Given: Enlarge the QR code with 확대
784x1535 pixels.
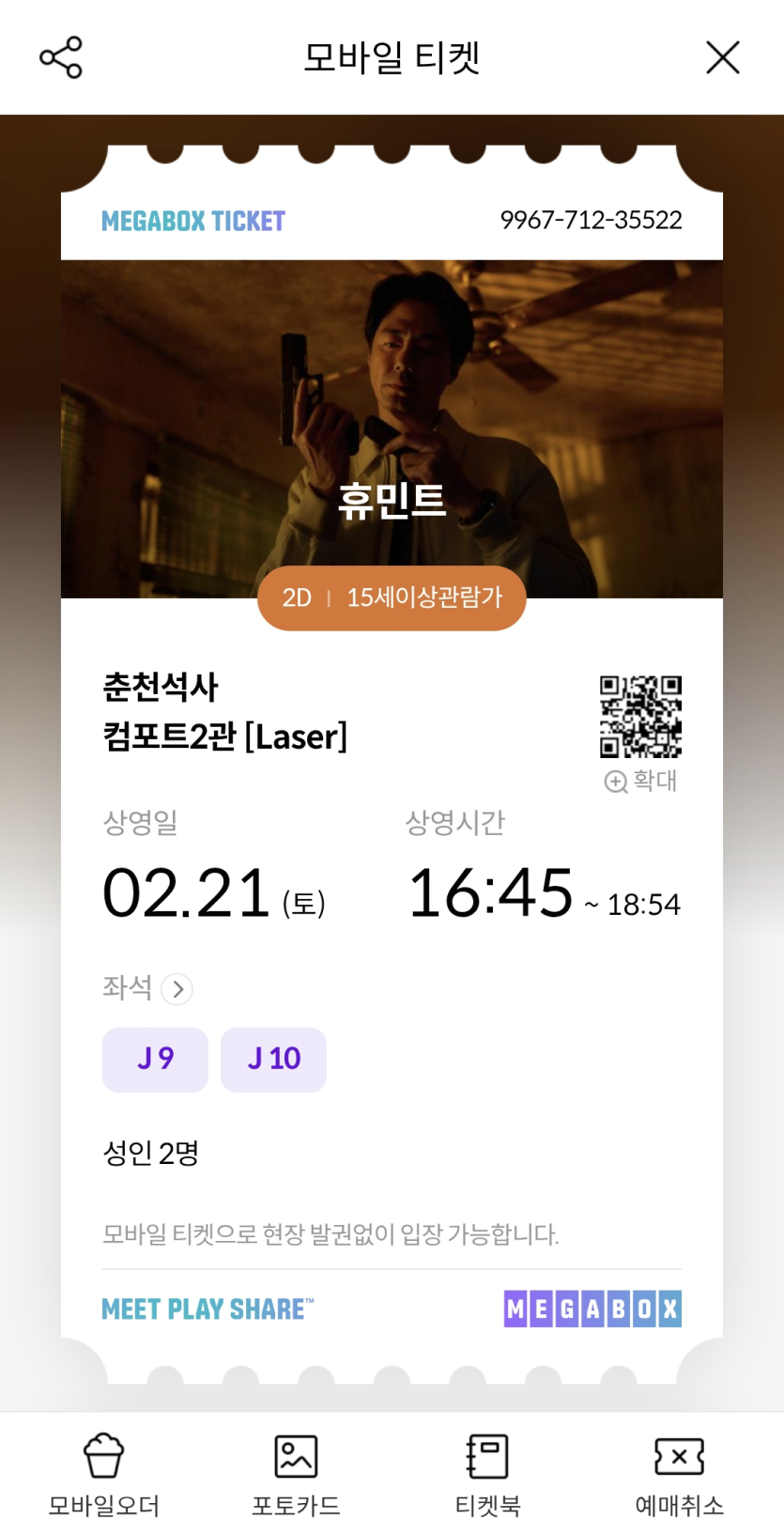Looking at the screenshot, I should click(x=641, y=781).
